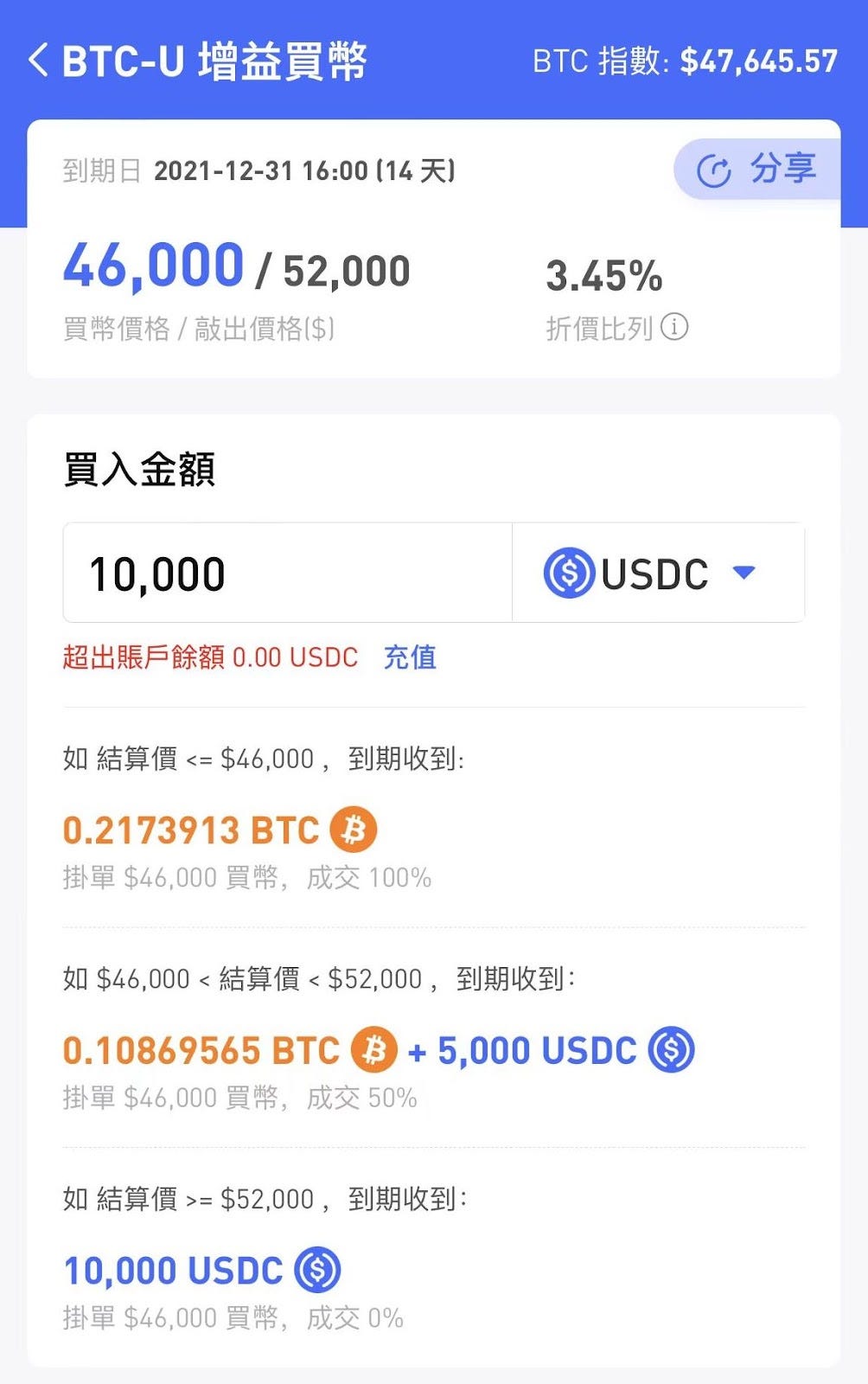The height and width of the screenshot is (1384, 868).
Task: Tap the insufficient balance warning text
Action: point(207,657)
